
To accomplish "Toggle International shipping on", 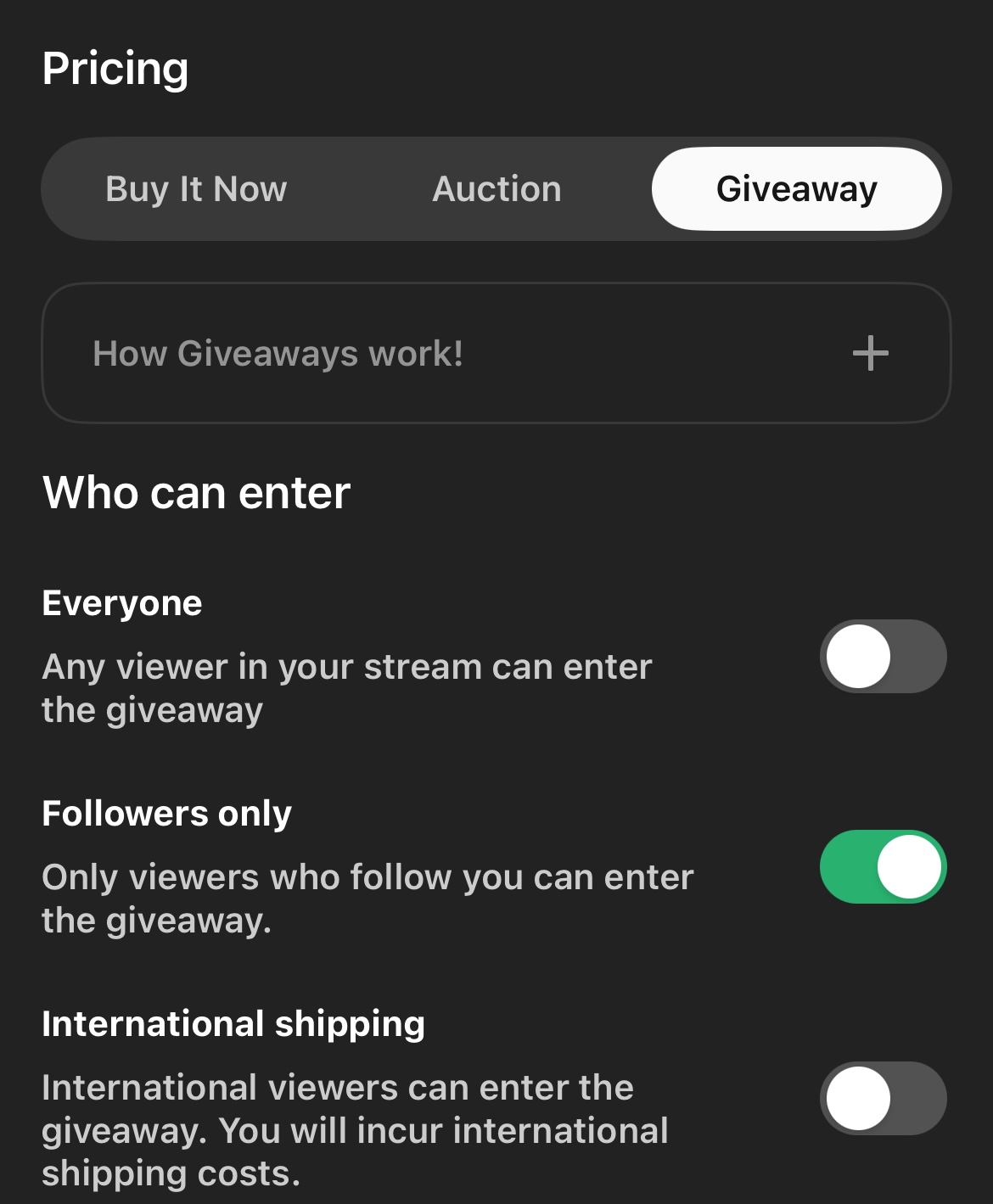I will point(883,1099).
